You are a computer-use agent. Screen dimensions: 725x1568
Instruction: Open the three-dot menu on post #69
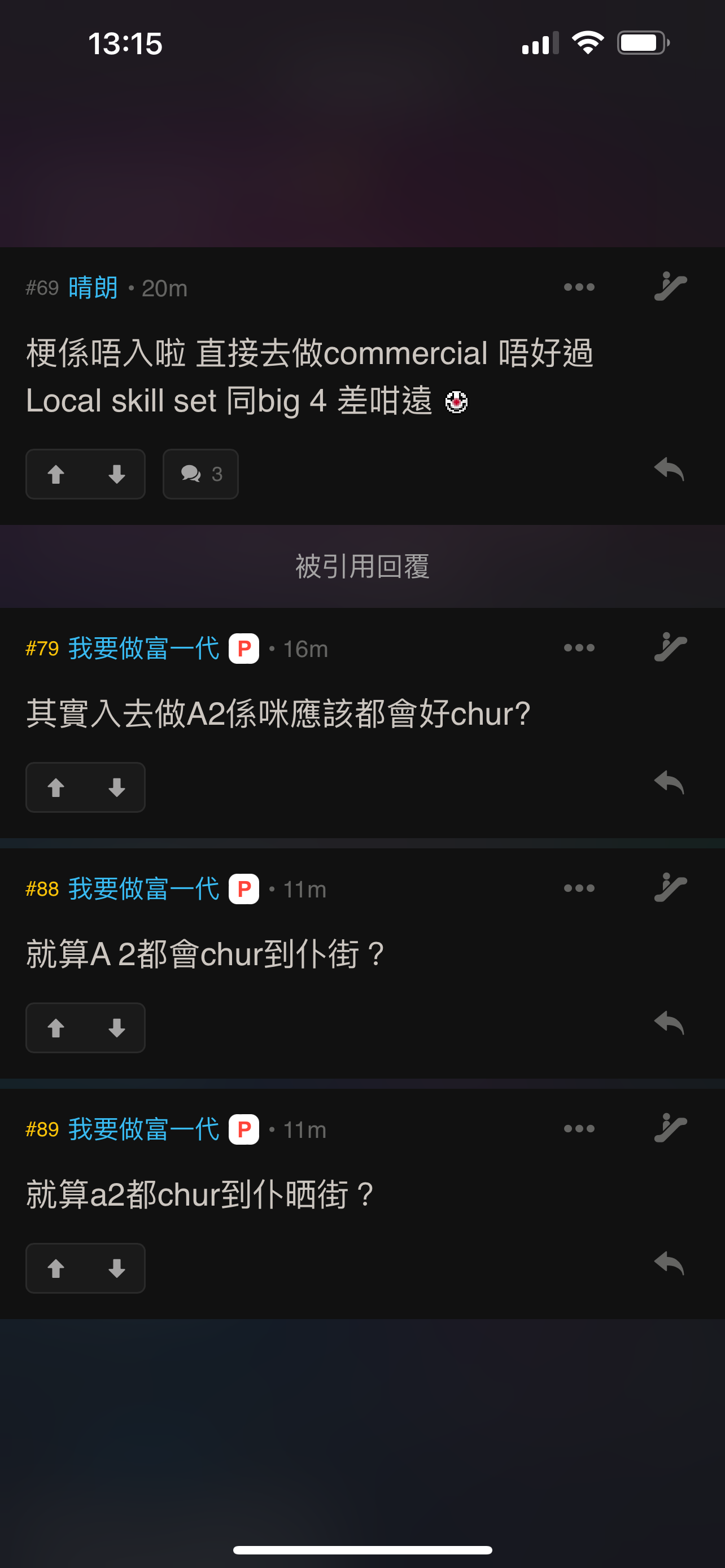pyautogui.click(x=579, y=287)
